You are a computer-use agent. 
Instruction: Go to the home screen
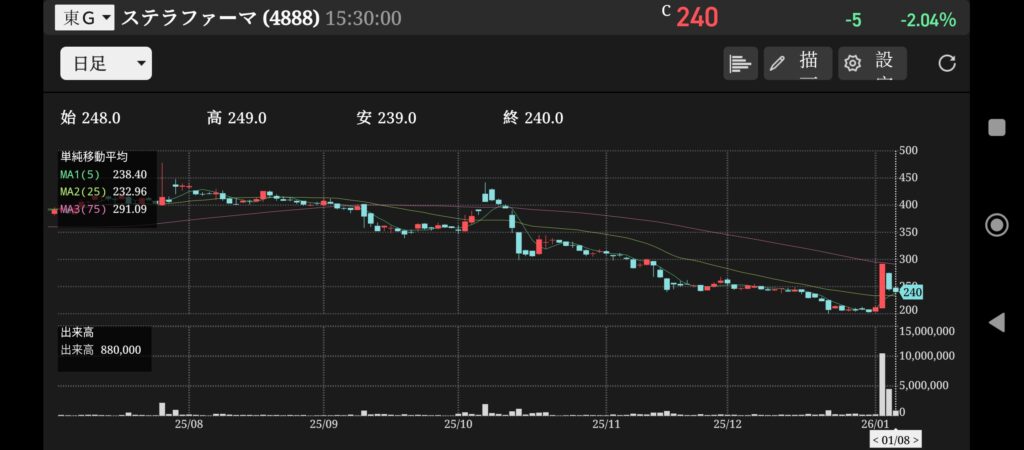tap(996, 225)
